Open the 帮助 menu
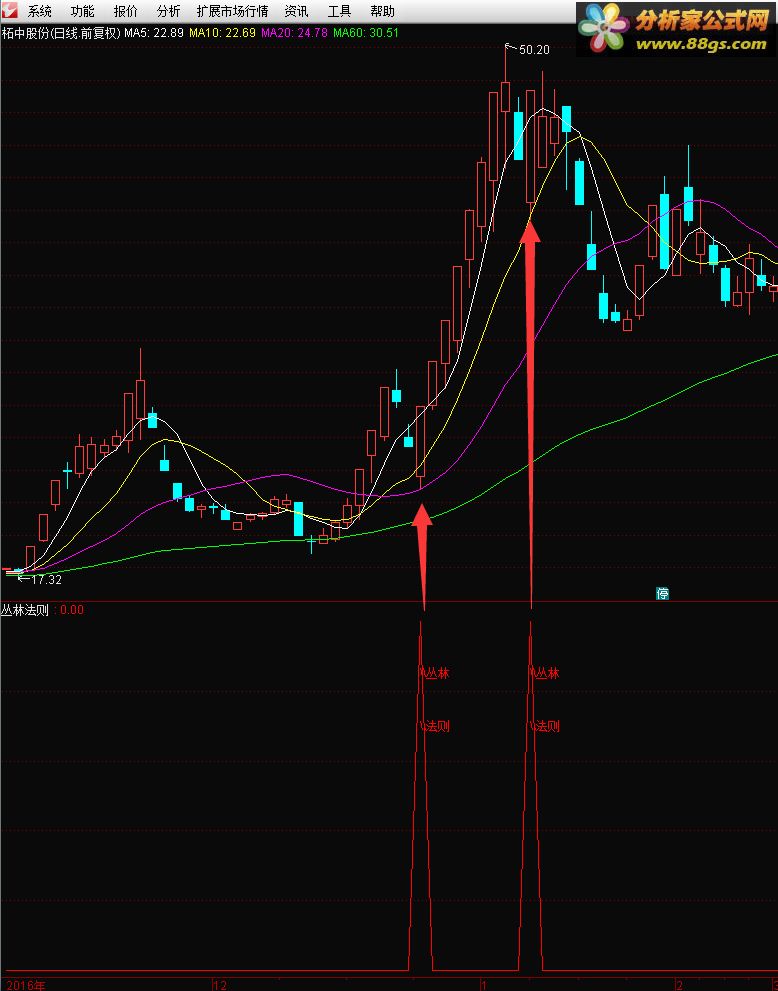This screenshot has width=778, height=991. (x=382, y=12)
